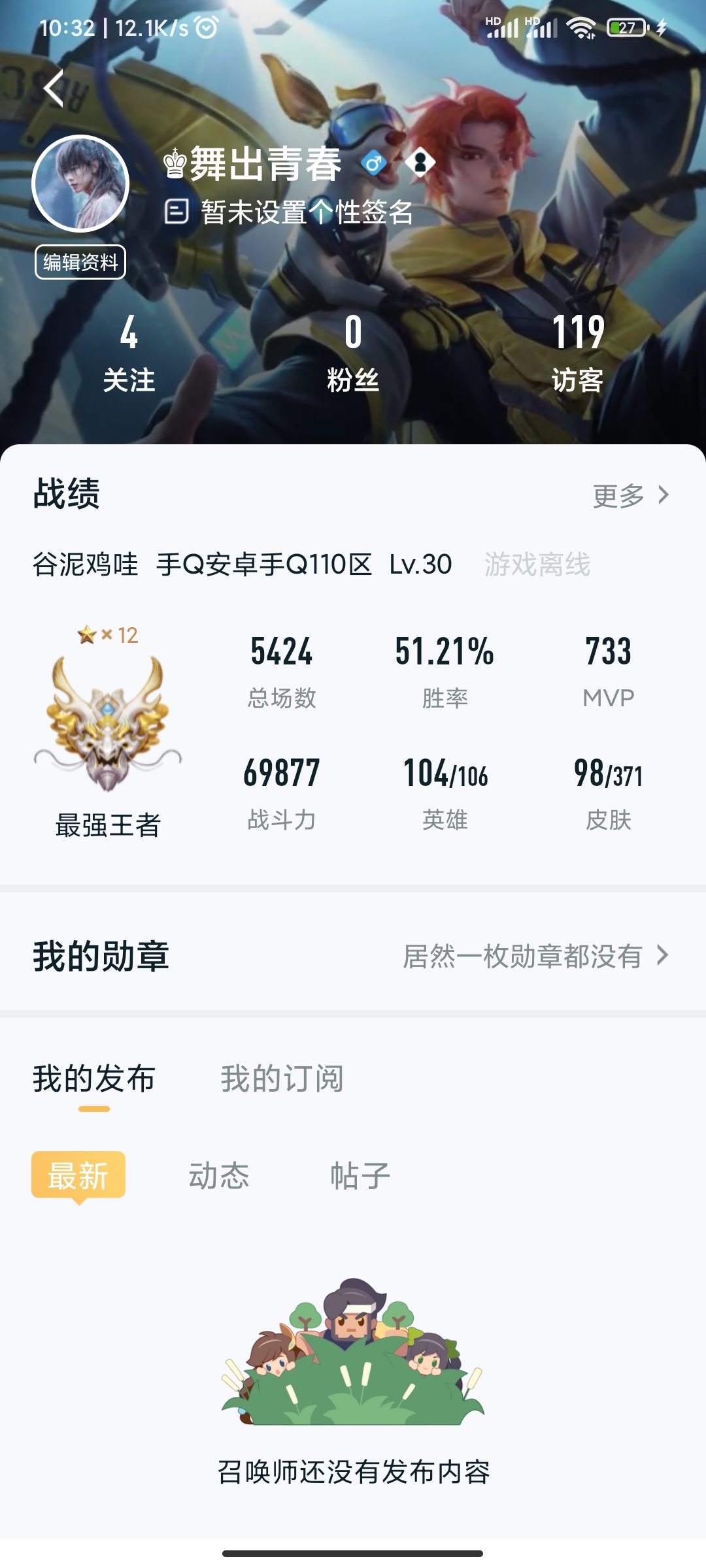Screen dimensions: 706x1568
Task: Select the 我的发布 tab
Action: pos(94,1079)
